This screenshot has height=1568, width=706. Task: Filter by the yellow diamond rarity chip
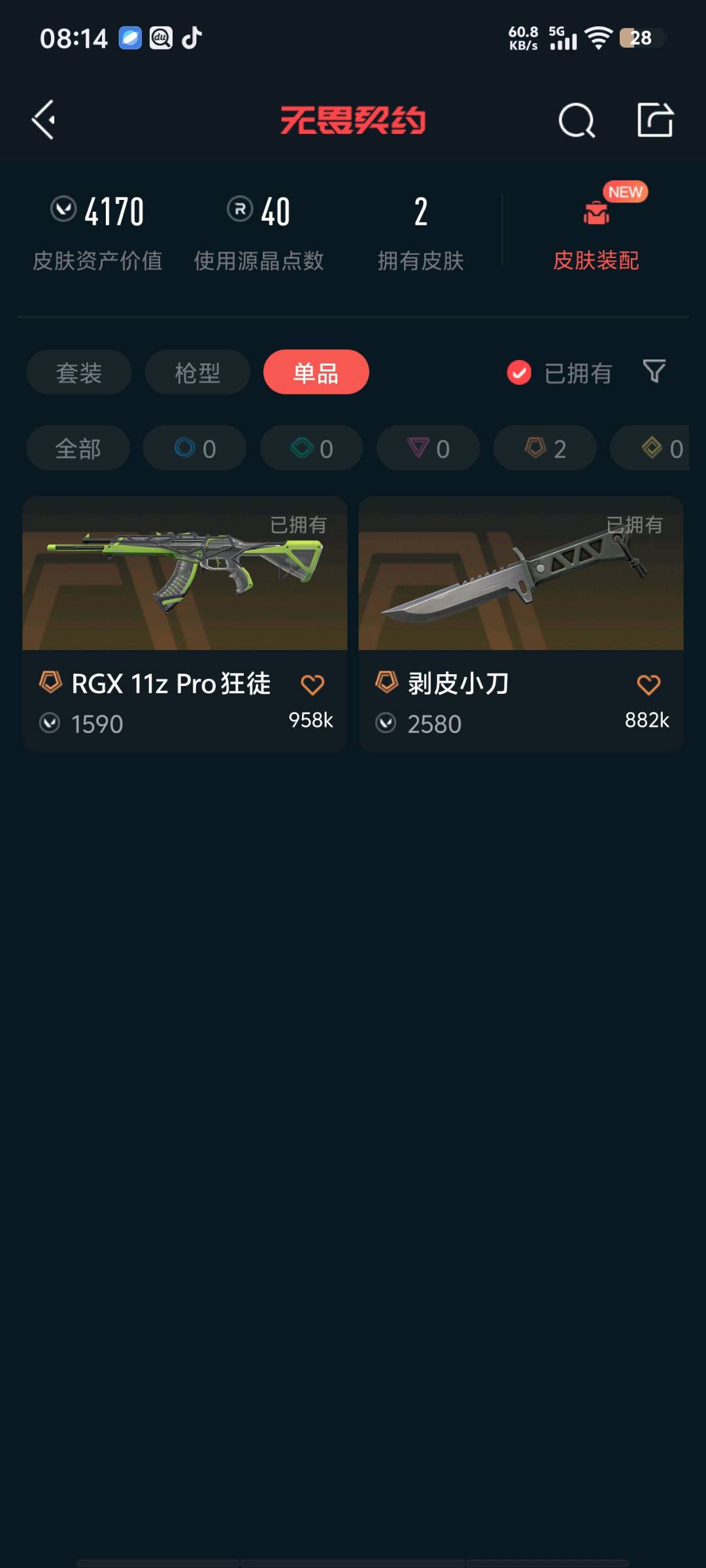tap(654, 448)
